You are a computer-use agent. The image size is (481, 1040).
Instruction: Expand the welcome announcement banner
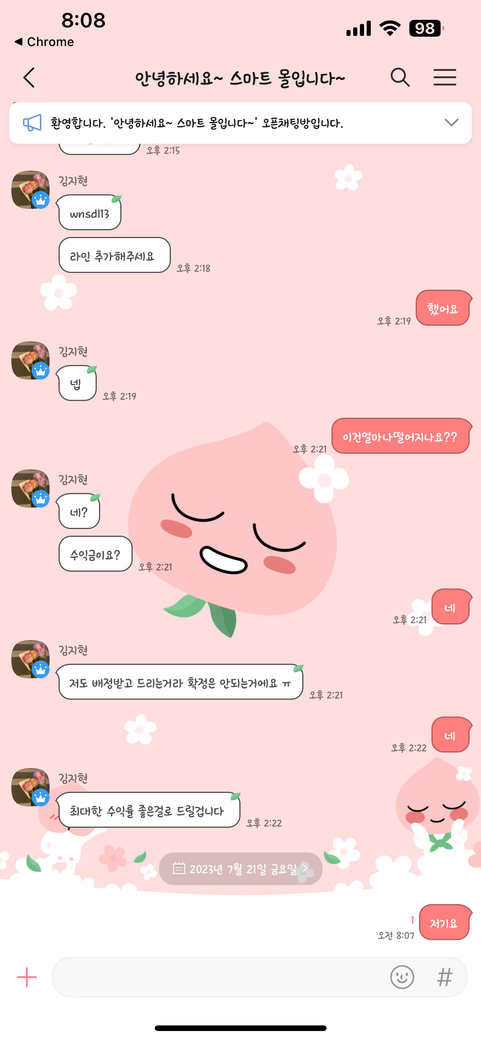click(451, 123)
